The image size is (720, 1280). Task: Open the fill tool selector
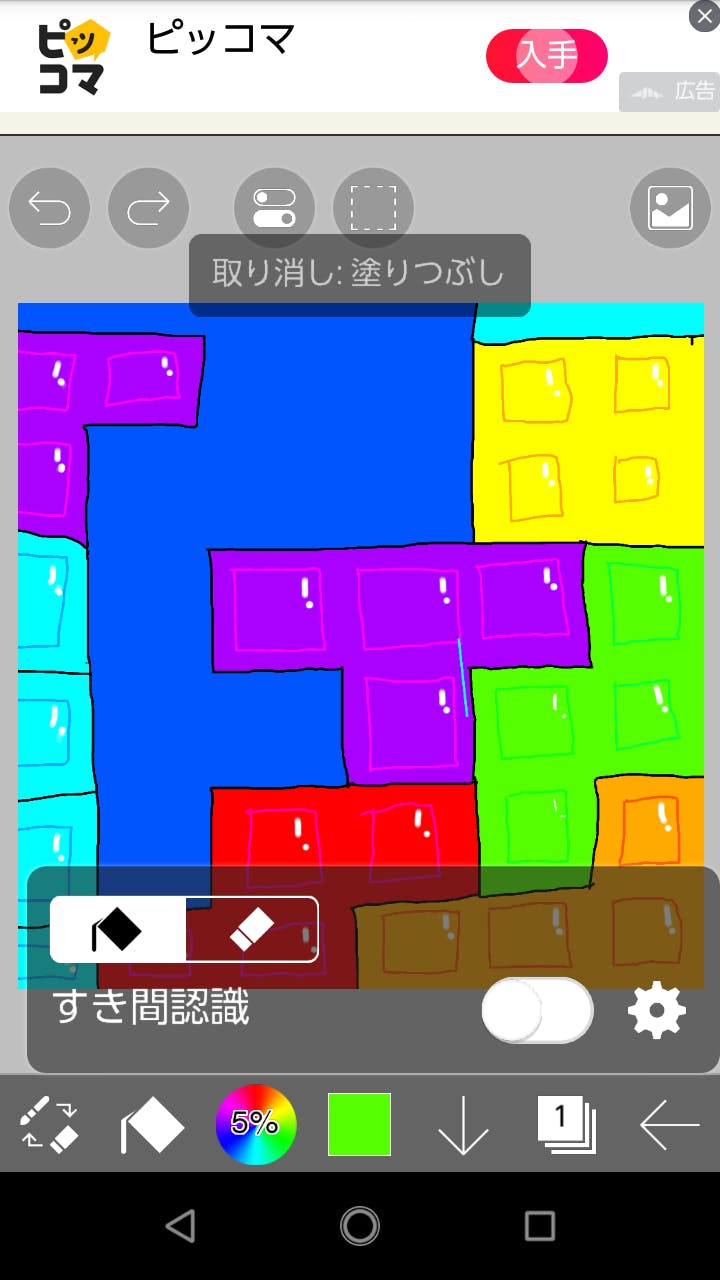[x=152, y=1124]
